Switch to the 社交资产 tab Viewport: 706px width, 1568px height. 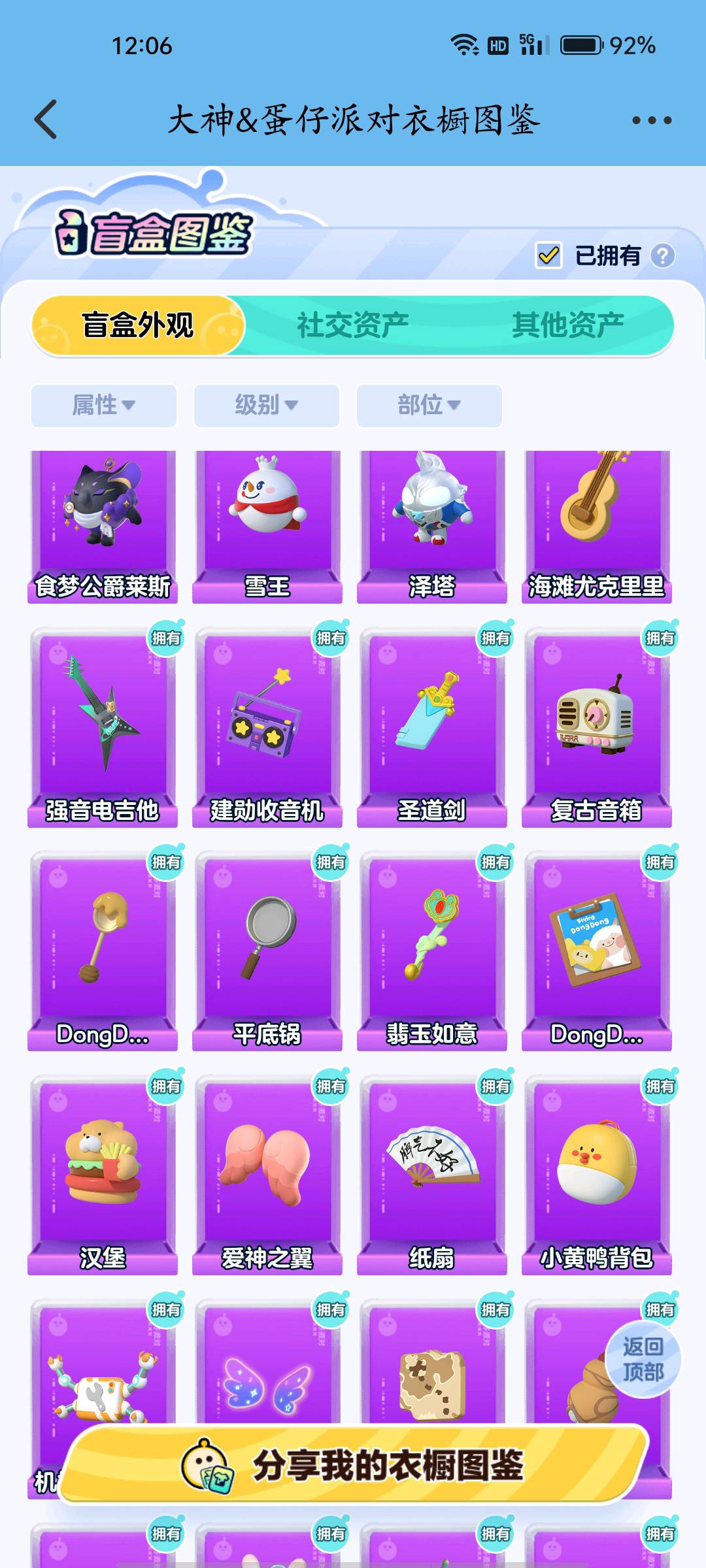(353, 325)
